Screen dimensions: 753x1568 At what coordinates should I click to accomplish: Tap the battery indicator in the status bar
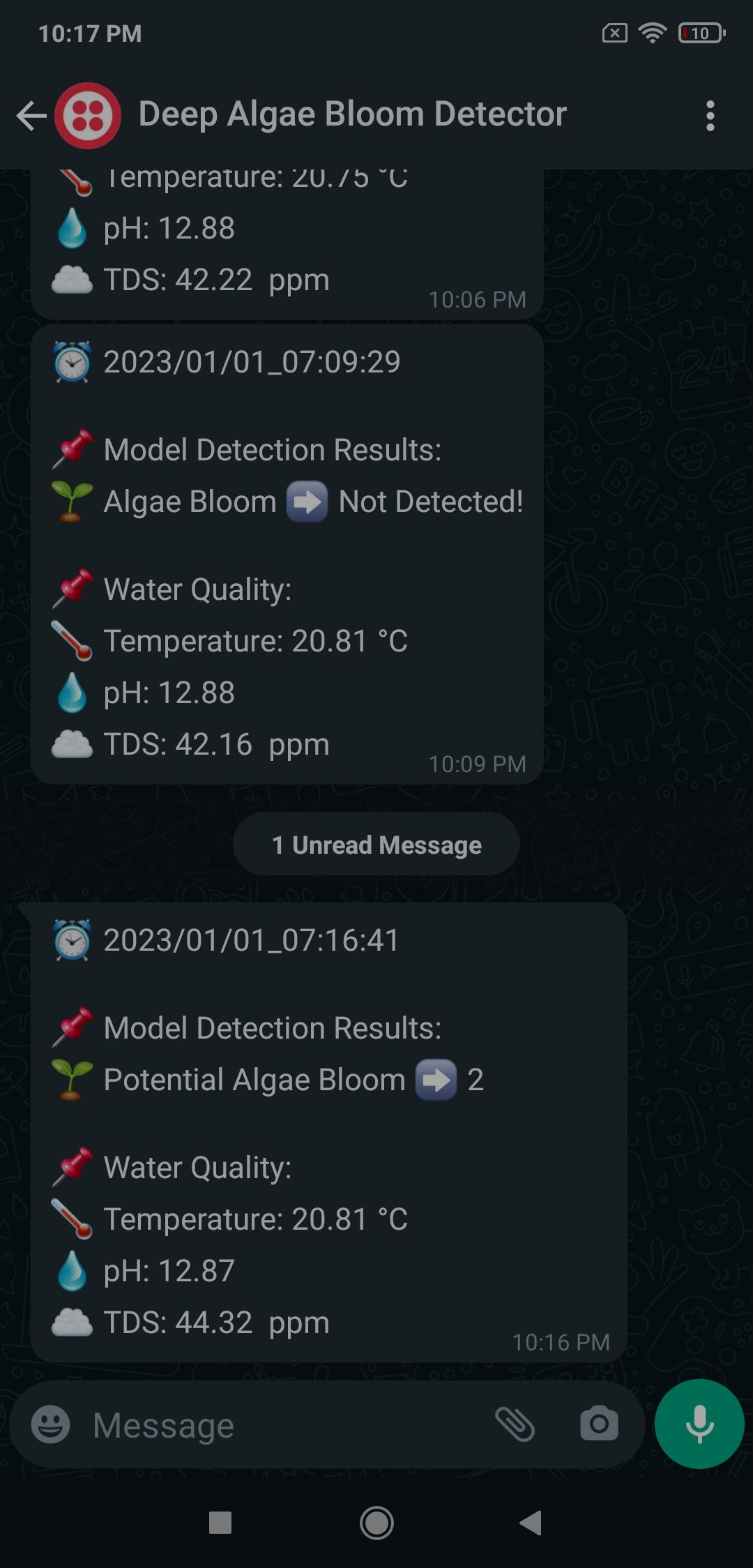pos(699,32)
